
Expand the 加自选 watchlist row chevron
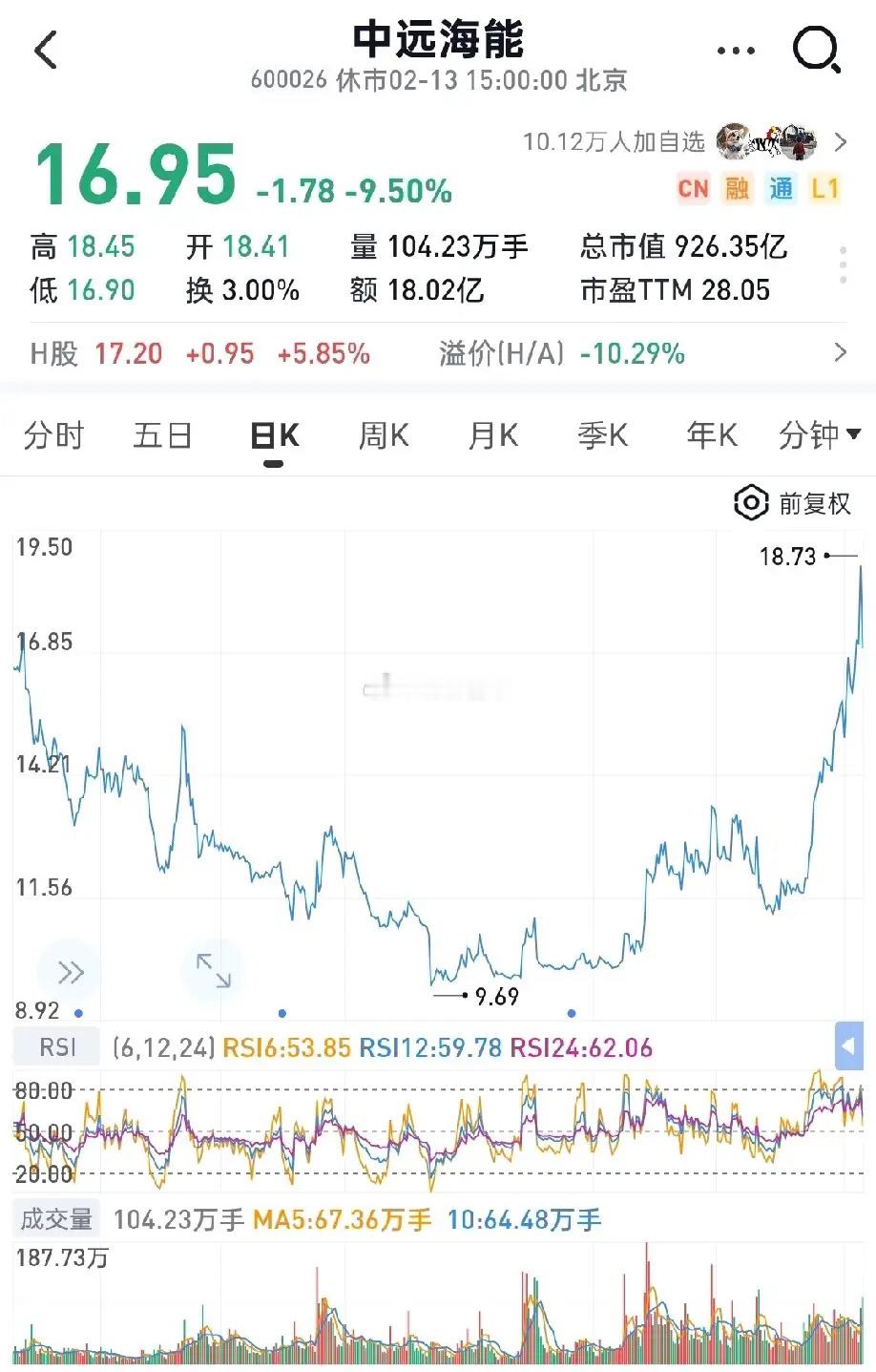pyautogui.click(x=838, y=141)
